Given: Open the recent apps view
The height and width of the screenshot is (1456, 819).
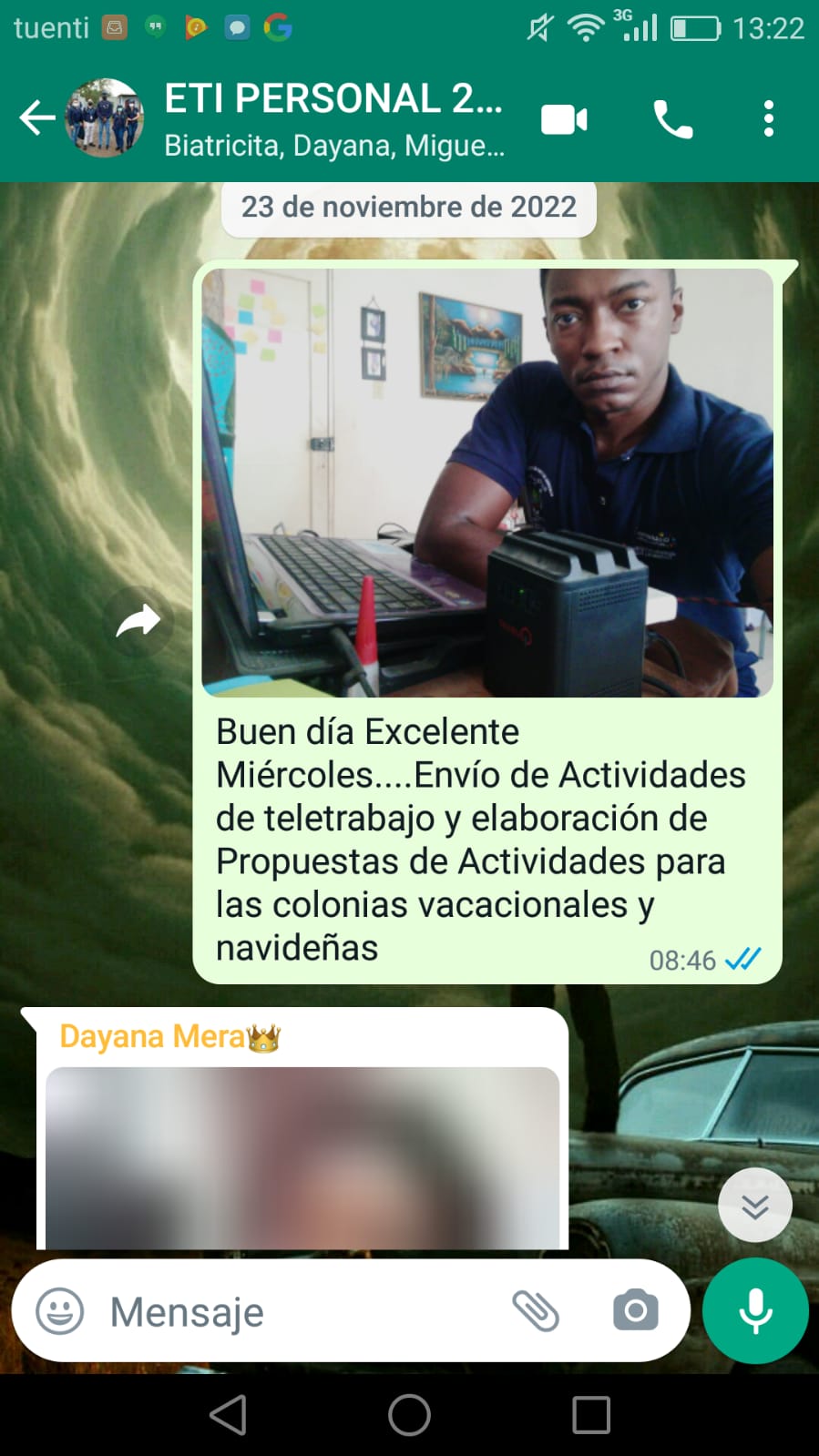Looking at the screenshot, I should pos(591,1415).
